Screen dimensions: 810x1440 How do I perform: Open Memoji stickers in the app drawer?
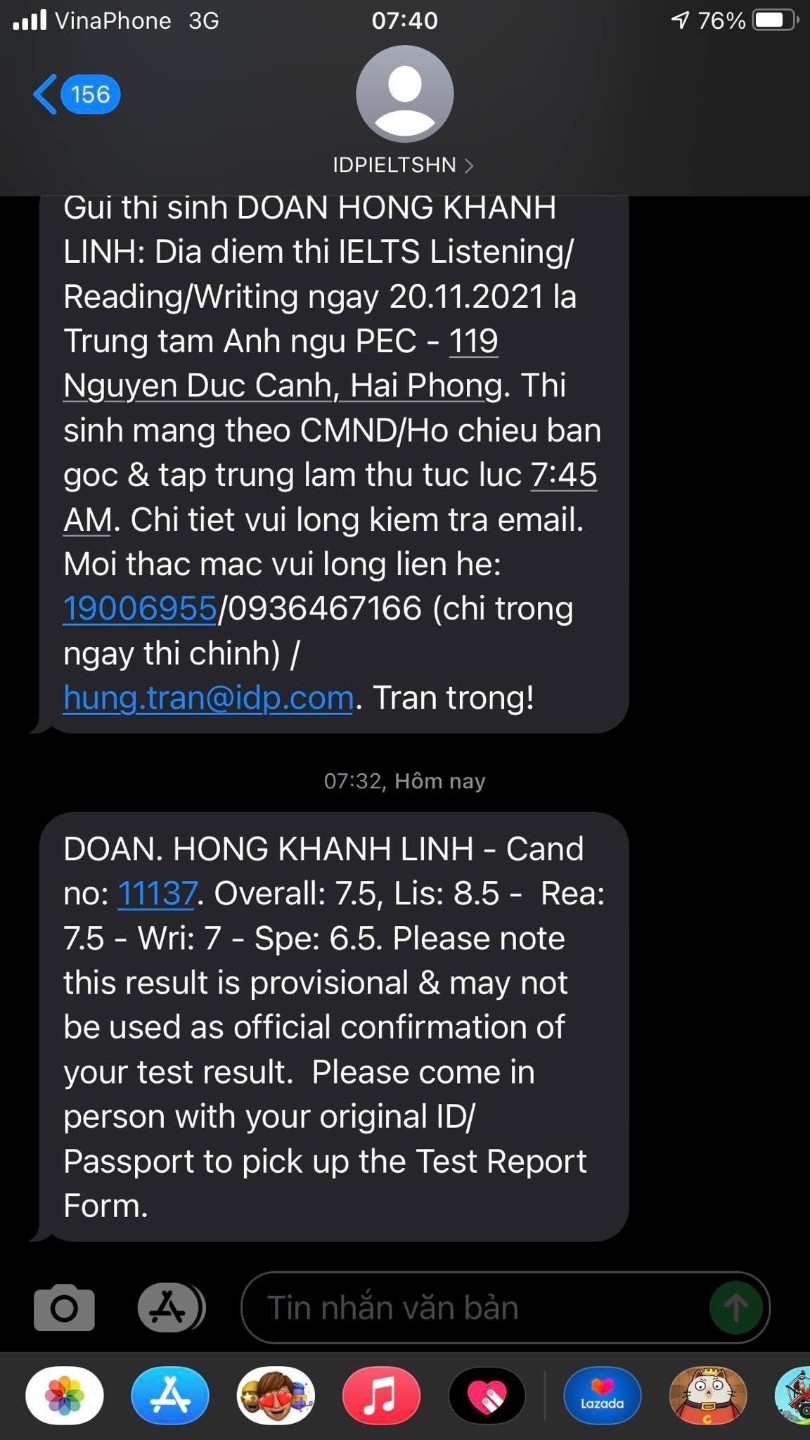275,1395
